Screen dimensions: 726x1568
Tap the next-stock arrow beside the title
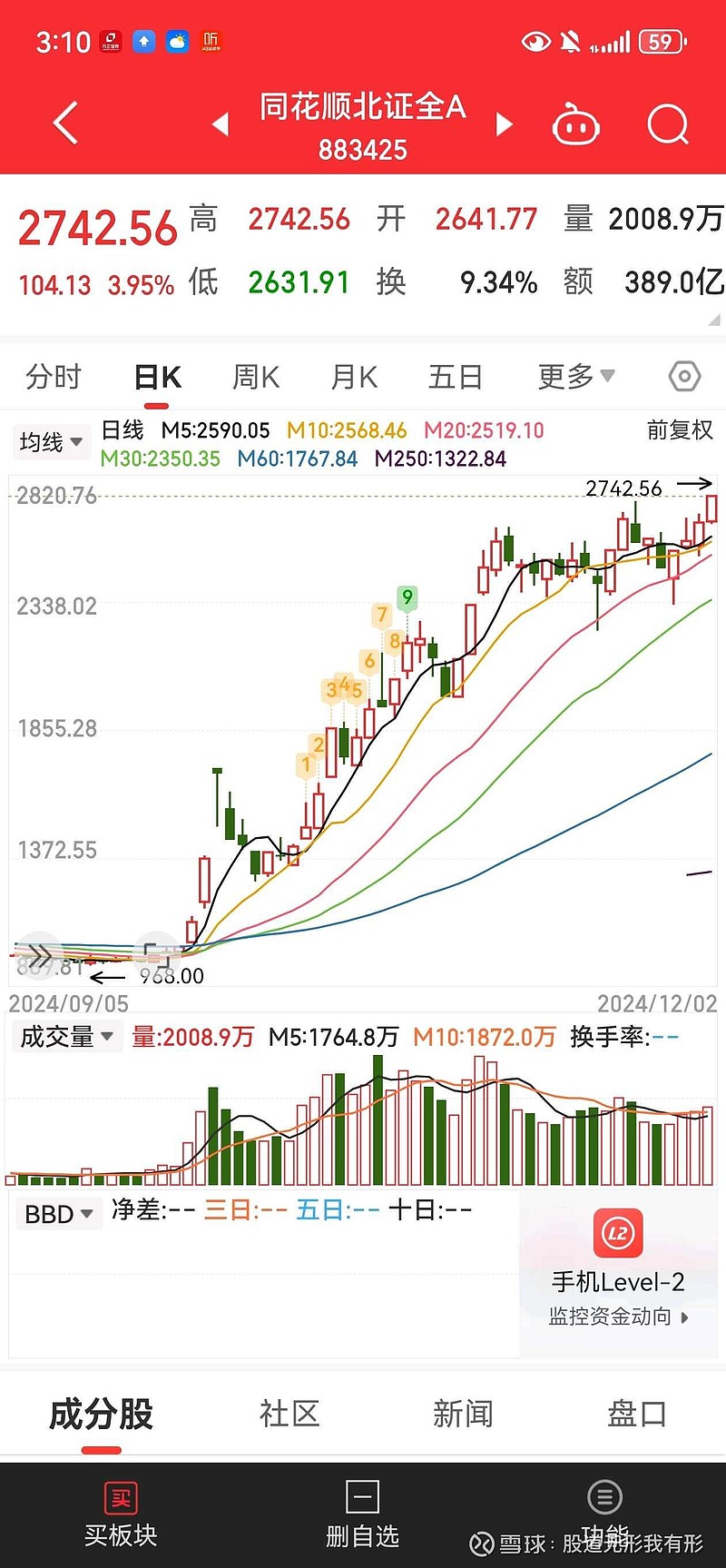(x=503, y=124)
